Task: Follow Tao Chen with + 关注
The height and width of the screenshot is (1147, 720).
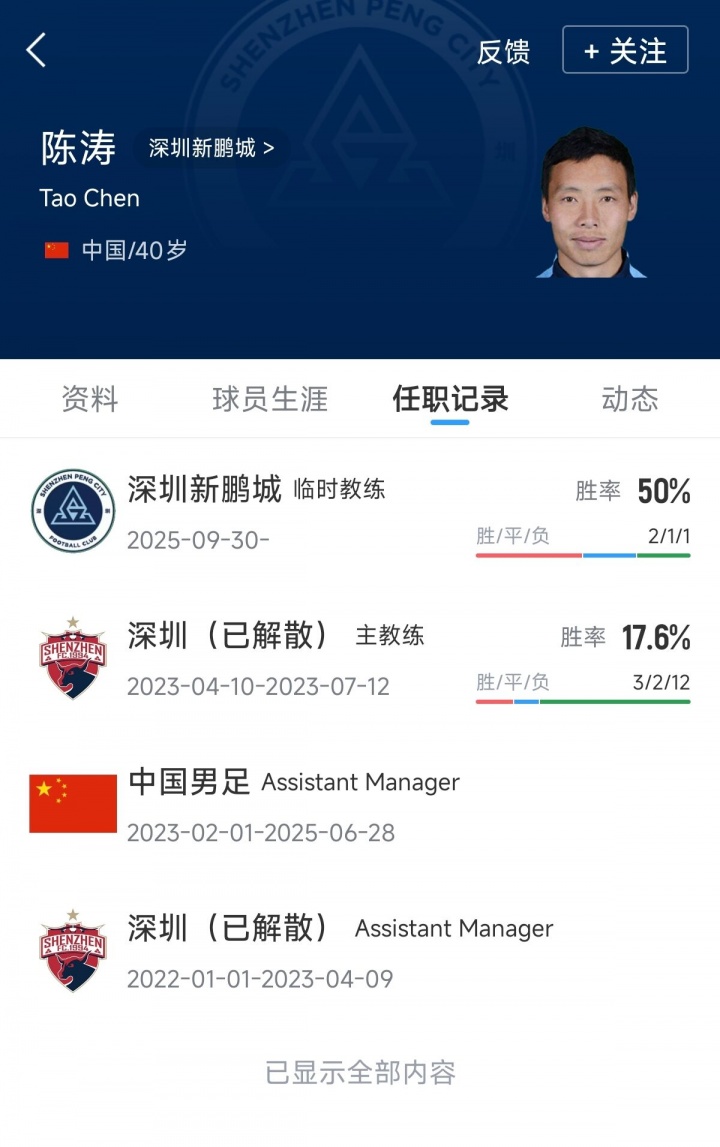Action: 625,50
